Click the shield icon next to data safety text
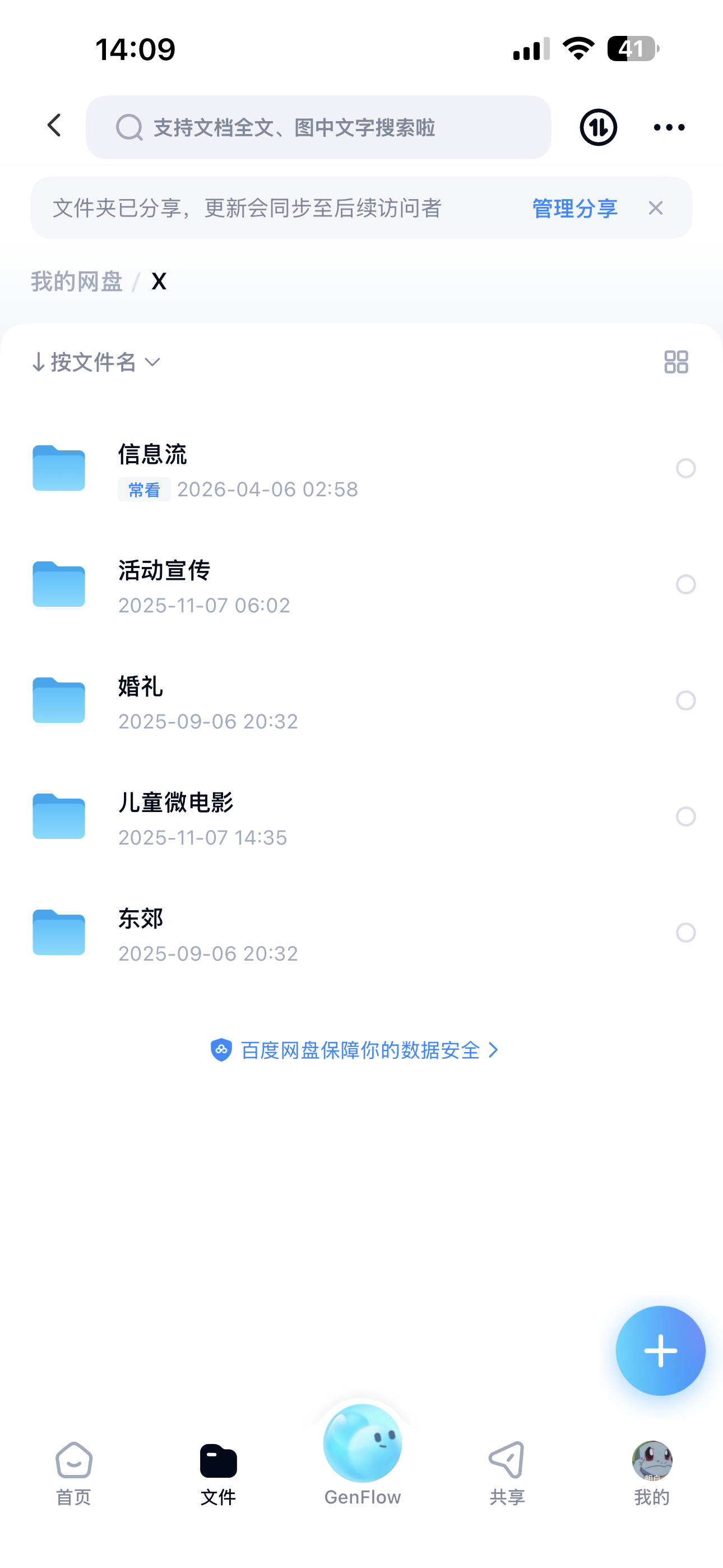 click(221, 1050)
